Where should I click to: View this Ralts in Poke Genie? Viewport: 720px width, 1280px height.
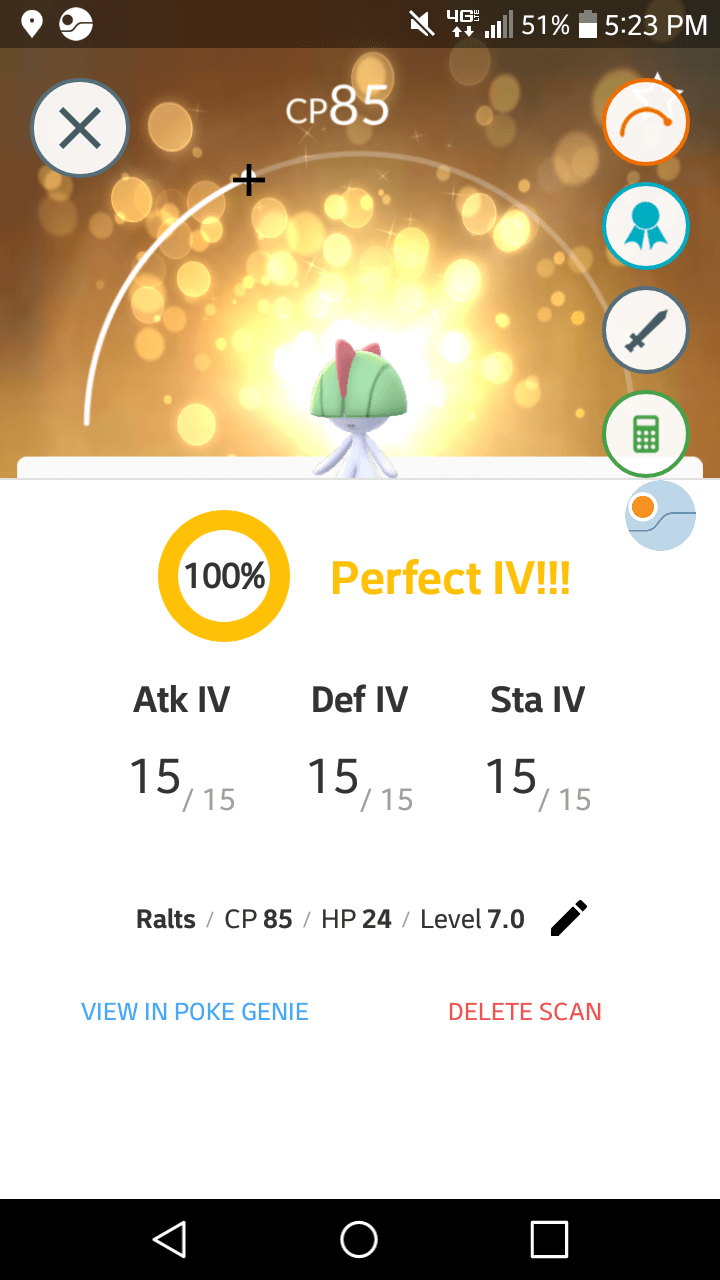pyautogui.click(x=195, y=1011)
